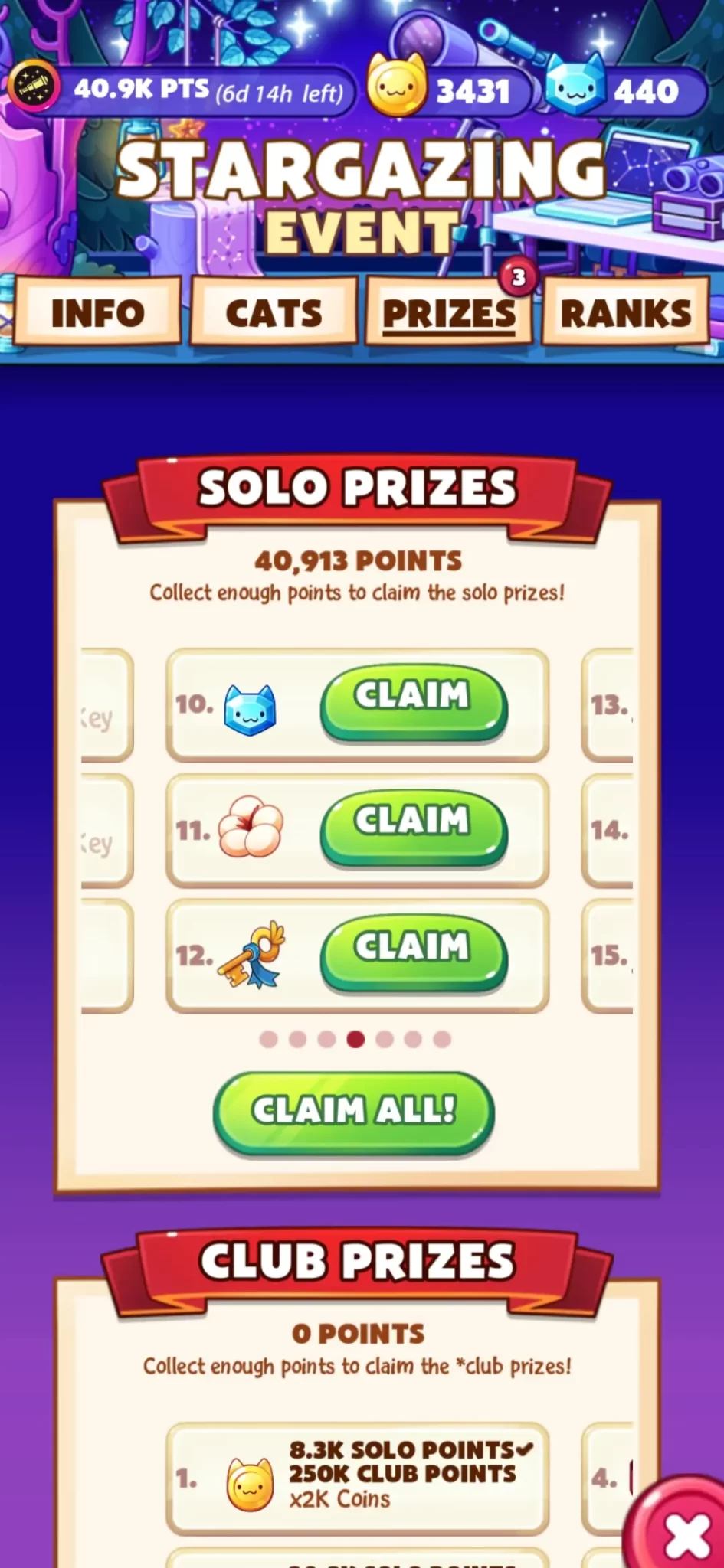Viewport: 724px width, 1568px height.
Task: Tap the event points counter pill
Action: pyautogui.click(x=184, y=90)
